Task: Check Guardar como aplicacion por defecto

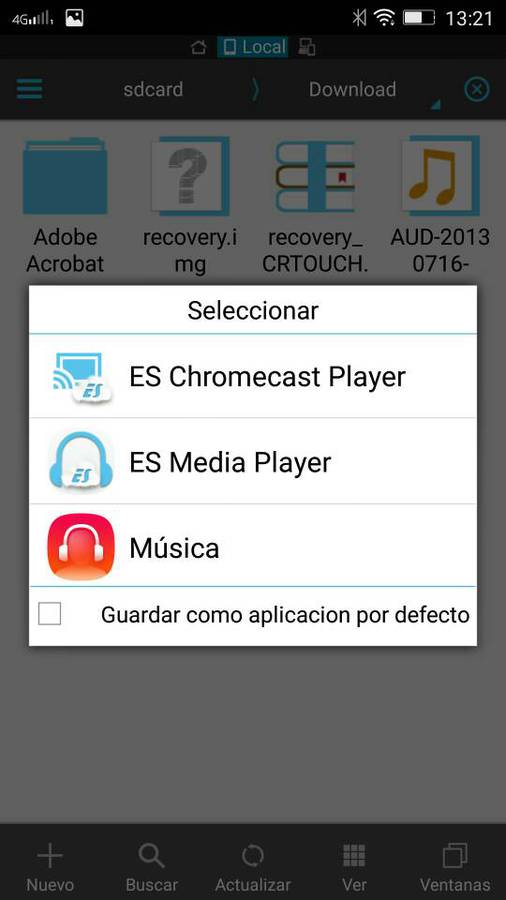Action: coord(50,614)
